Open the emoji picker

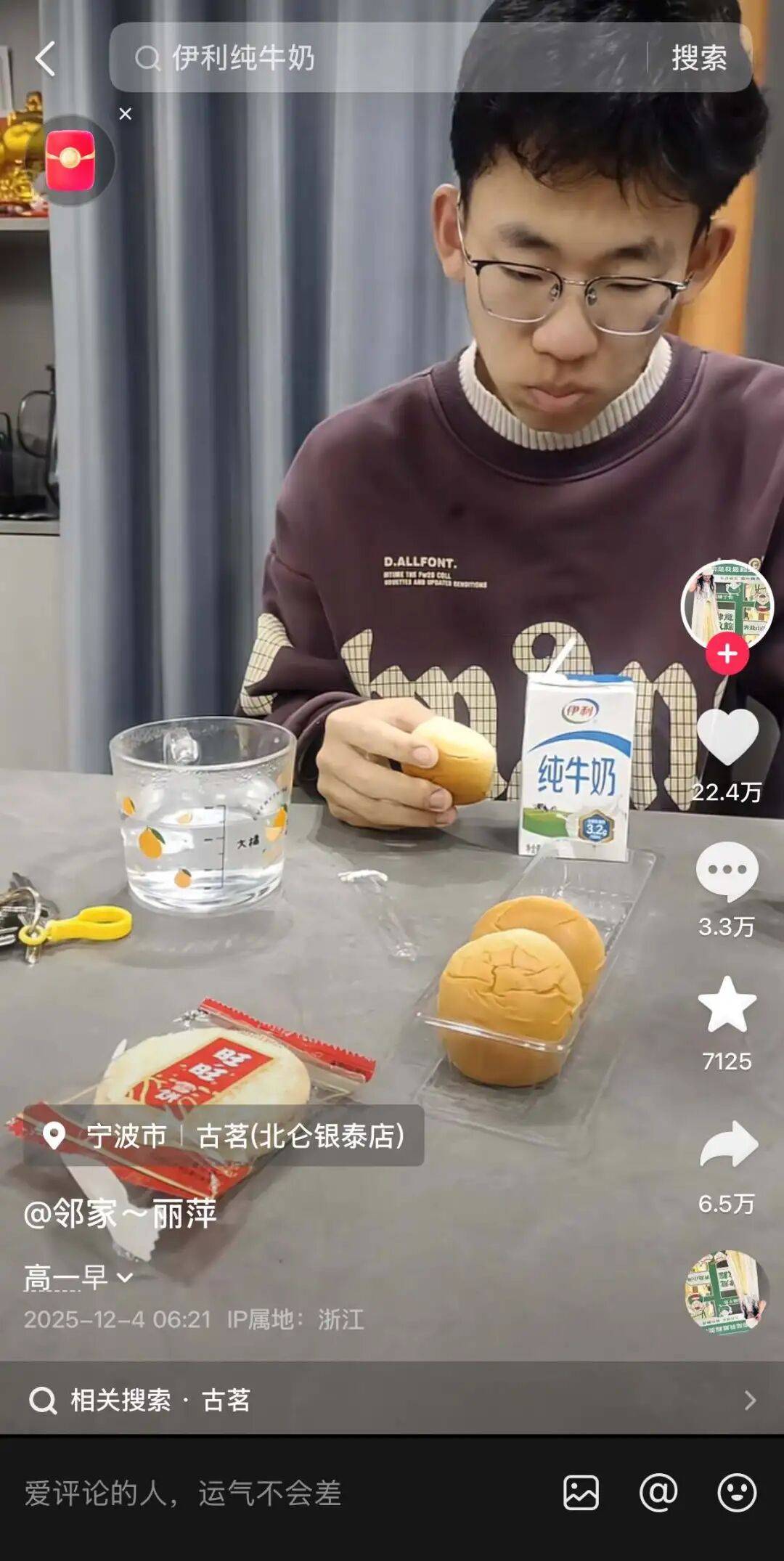coord(736,1493)
